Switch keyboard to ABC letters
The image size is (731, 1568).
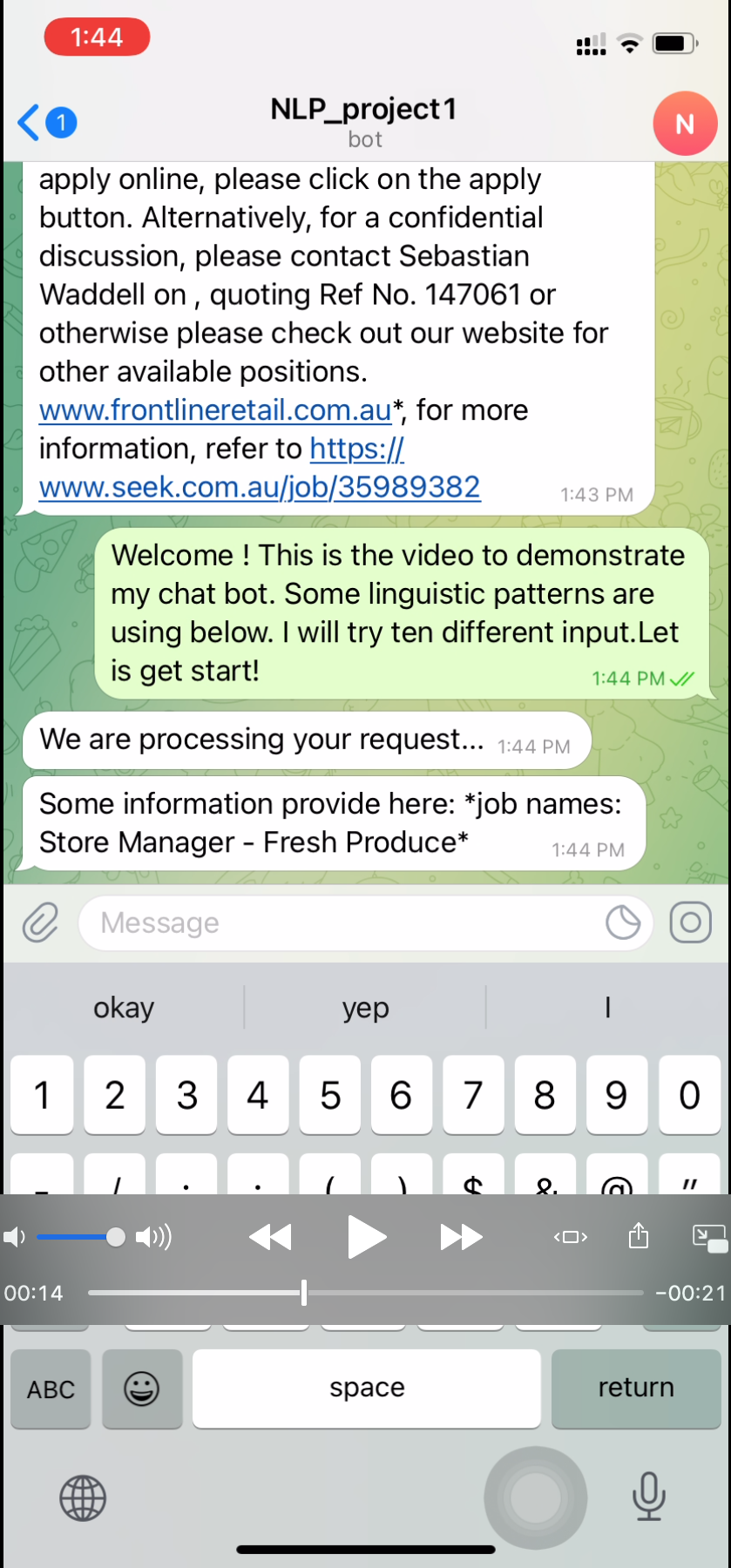click(51, 1389)
